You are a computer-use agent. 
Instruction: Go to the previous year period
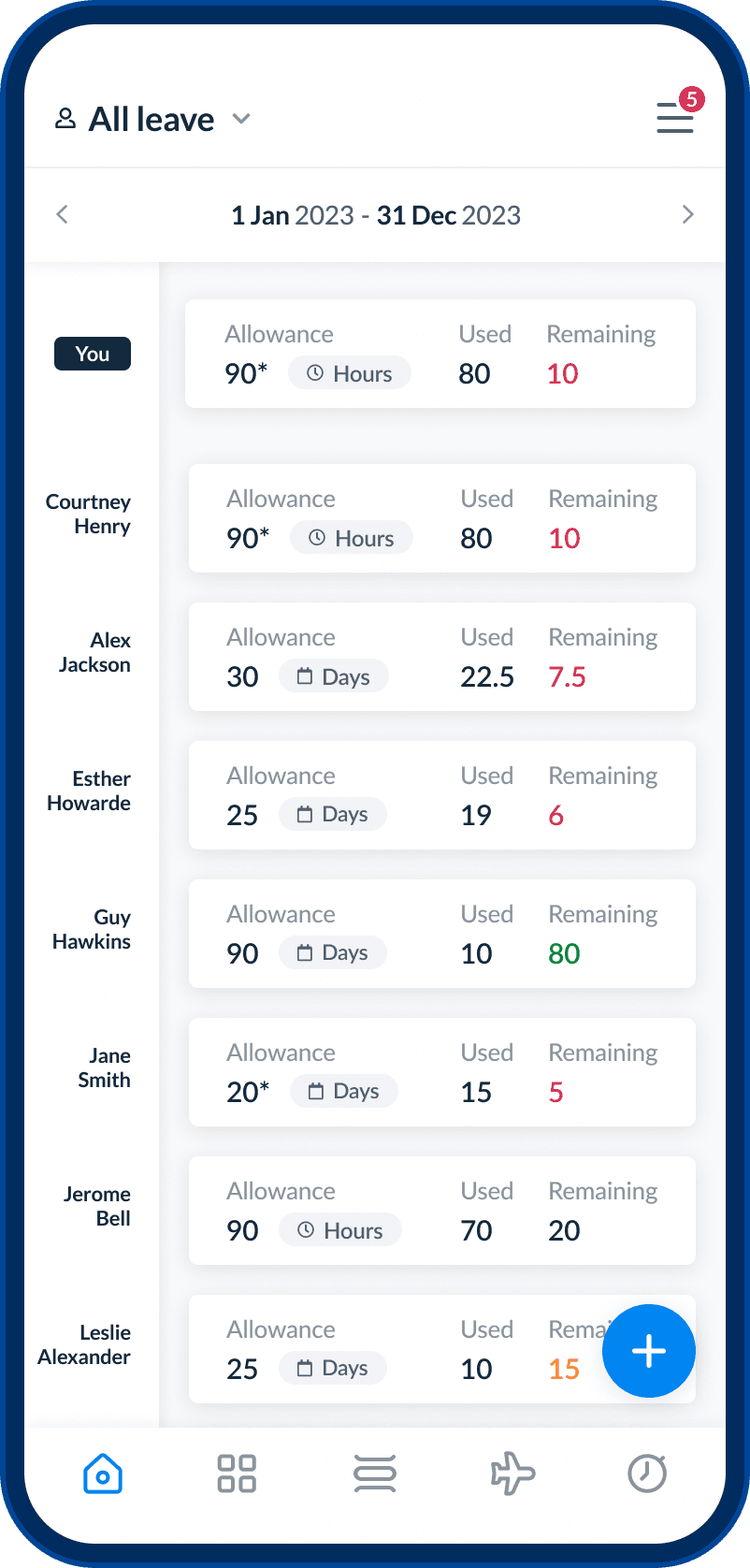point(62,214)
